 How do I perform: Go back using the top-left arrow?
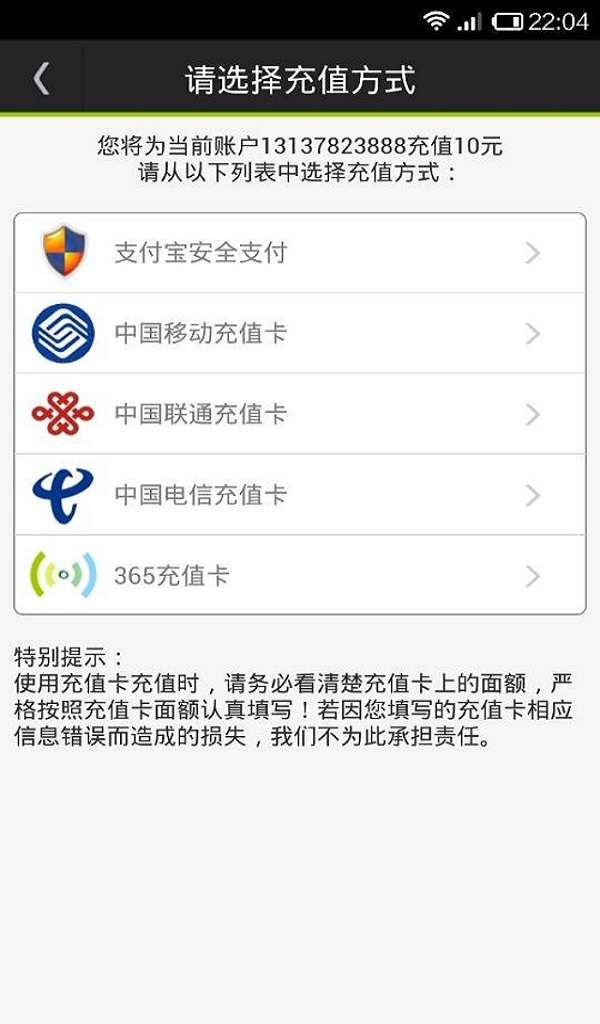click(x=41, y=78)
